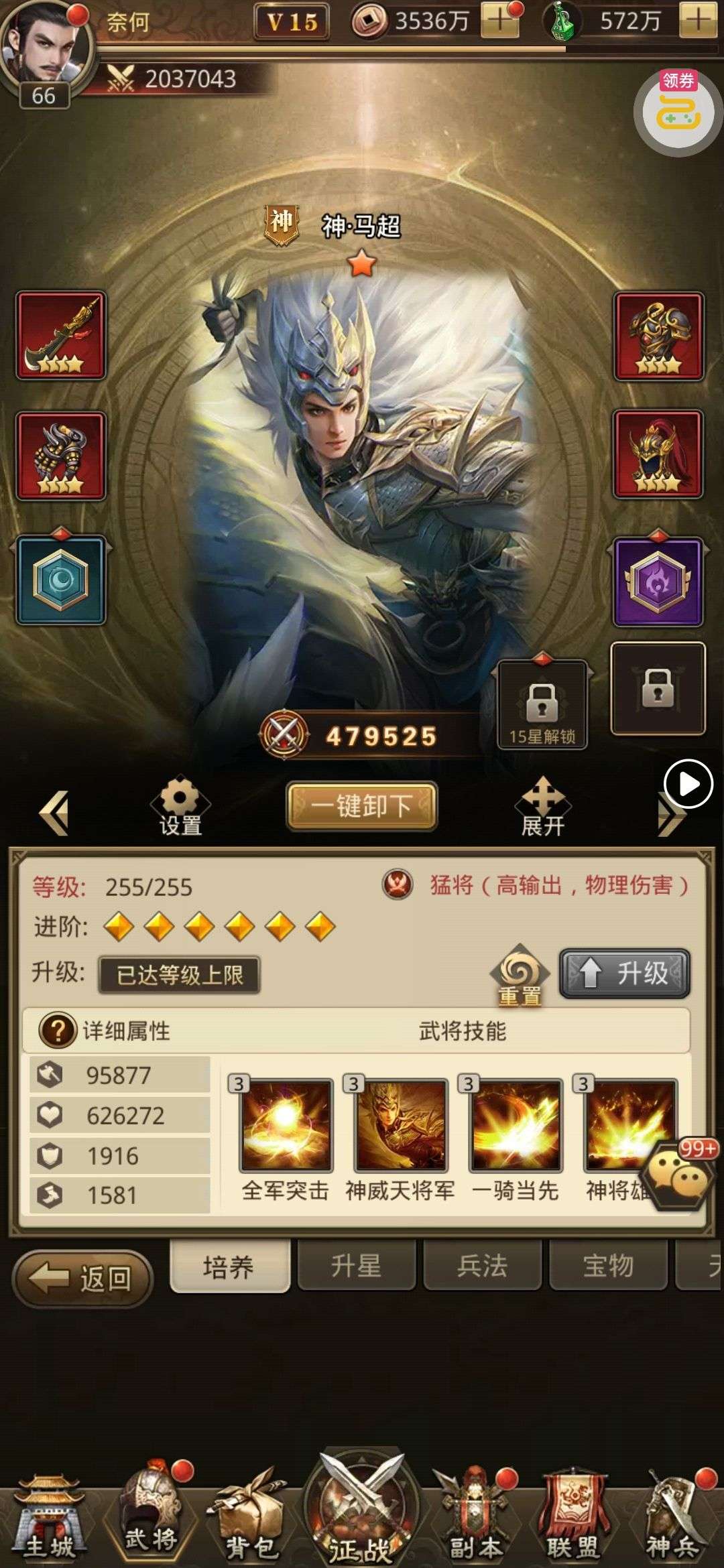The width and height of the screenshot is (724, 1568).
Task: Open 主城 in bottom navigation
Action: click(50, 1518)
